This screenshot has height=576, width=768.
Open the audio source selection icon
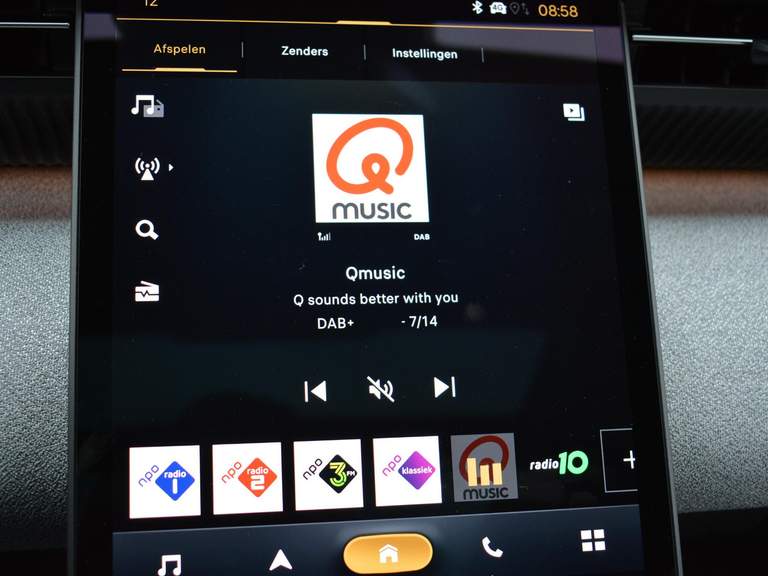(148, 106)
